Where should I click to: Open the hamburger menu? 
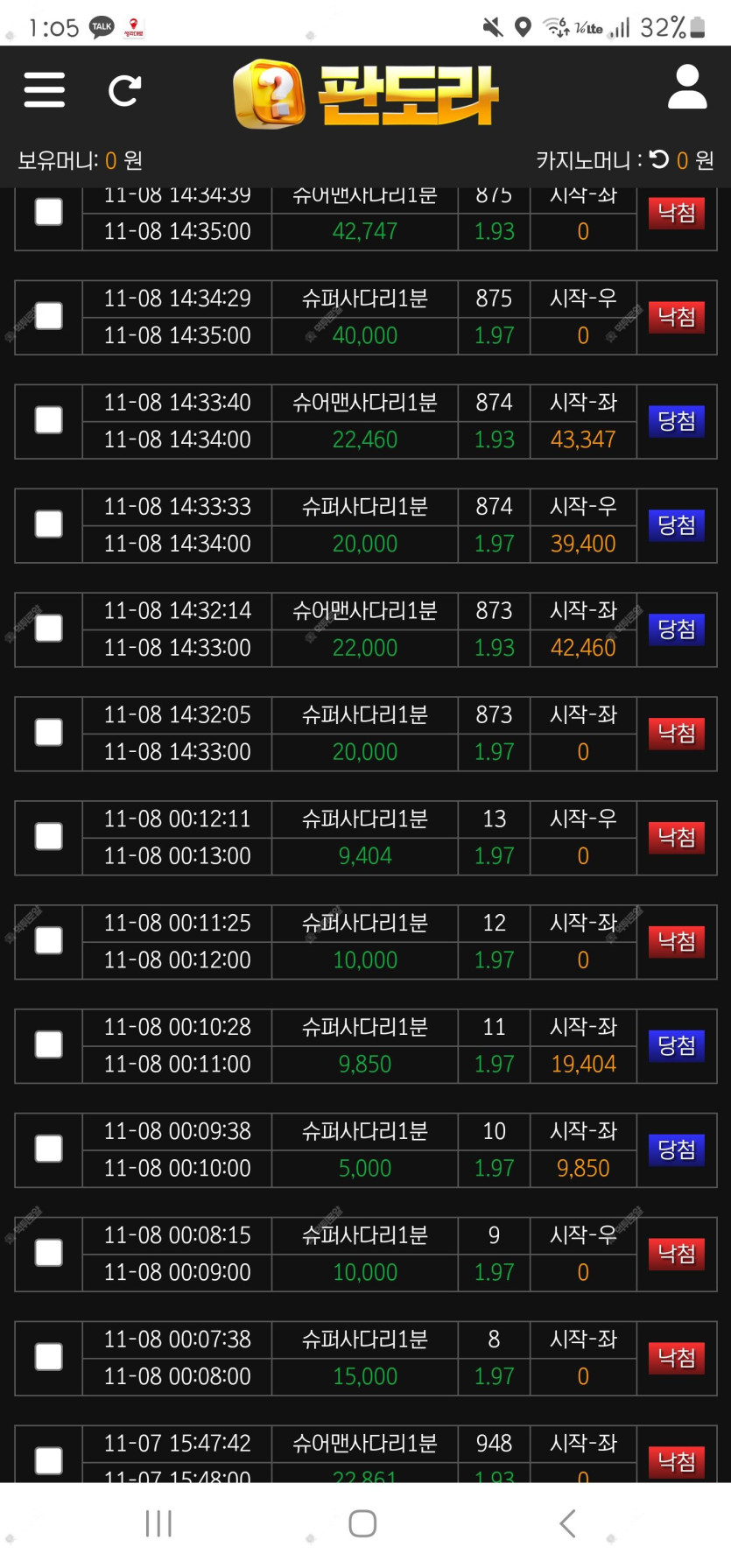[x=45, y=90]
